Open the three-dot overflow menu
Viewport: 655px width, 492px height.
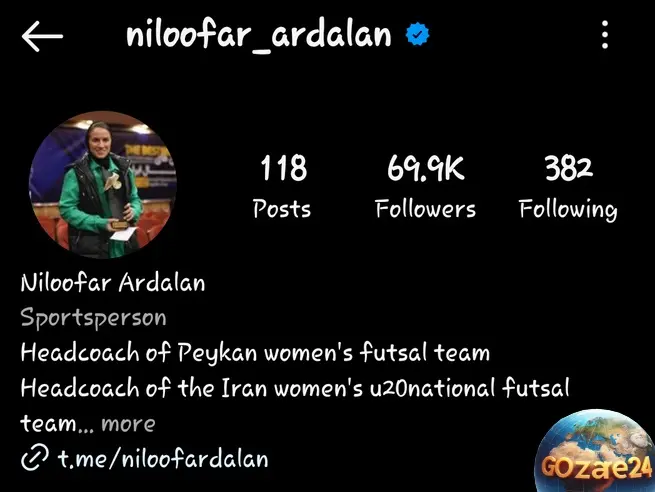[x=605, y=37]
